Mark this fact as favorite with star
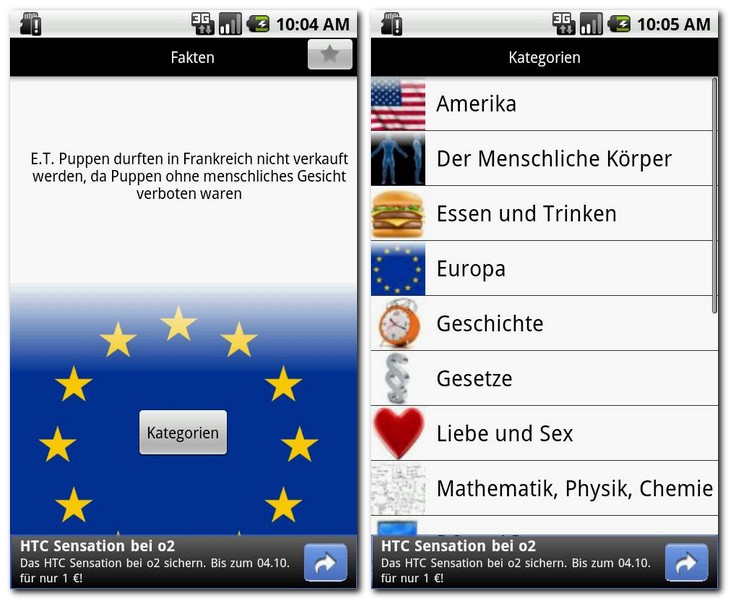This screenshot has height=600, width=729. pos(329,55)
